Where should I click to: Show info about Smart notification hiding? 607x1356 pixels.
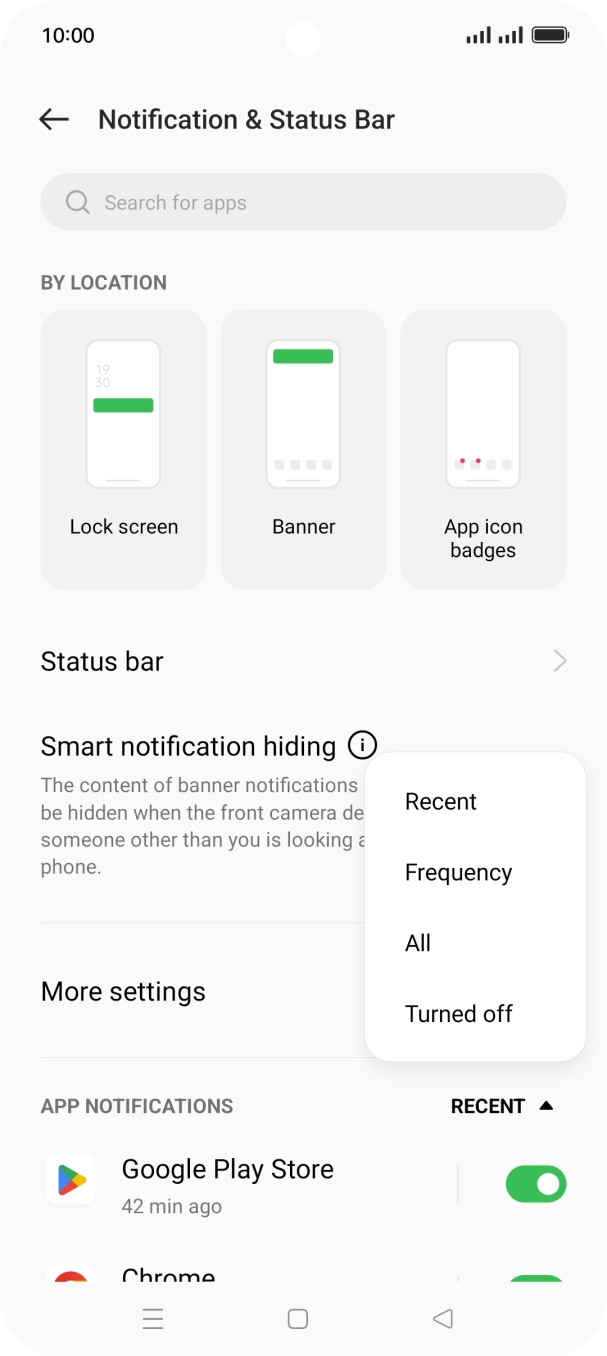click(x=362, y=746)
